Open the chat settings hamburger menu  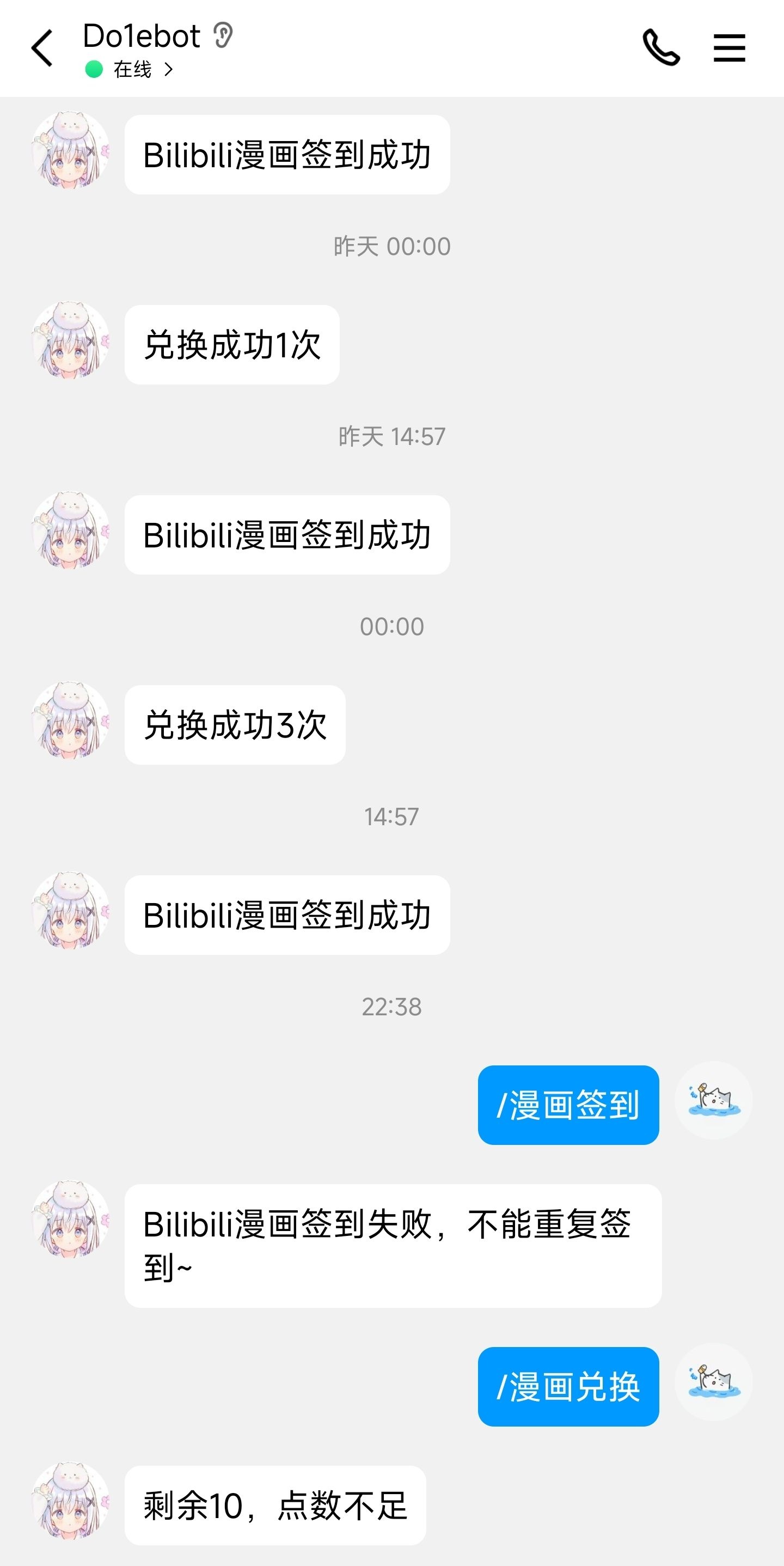(x=728, y=48)
